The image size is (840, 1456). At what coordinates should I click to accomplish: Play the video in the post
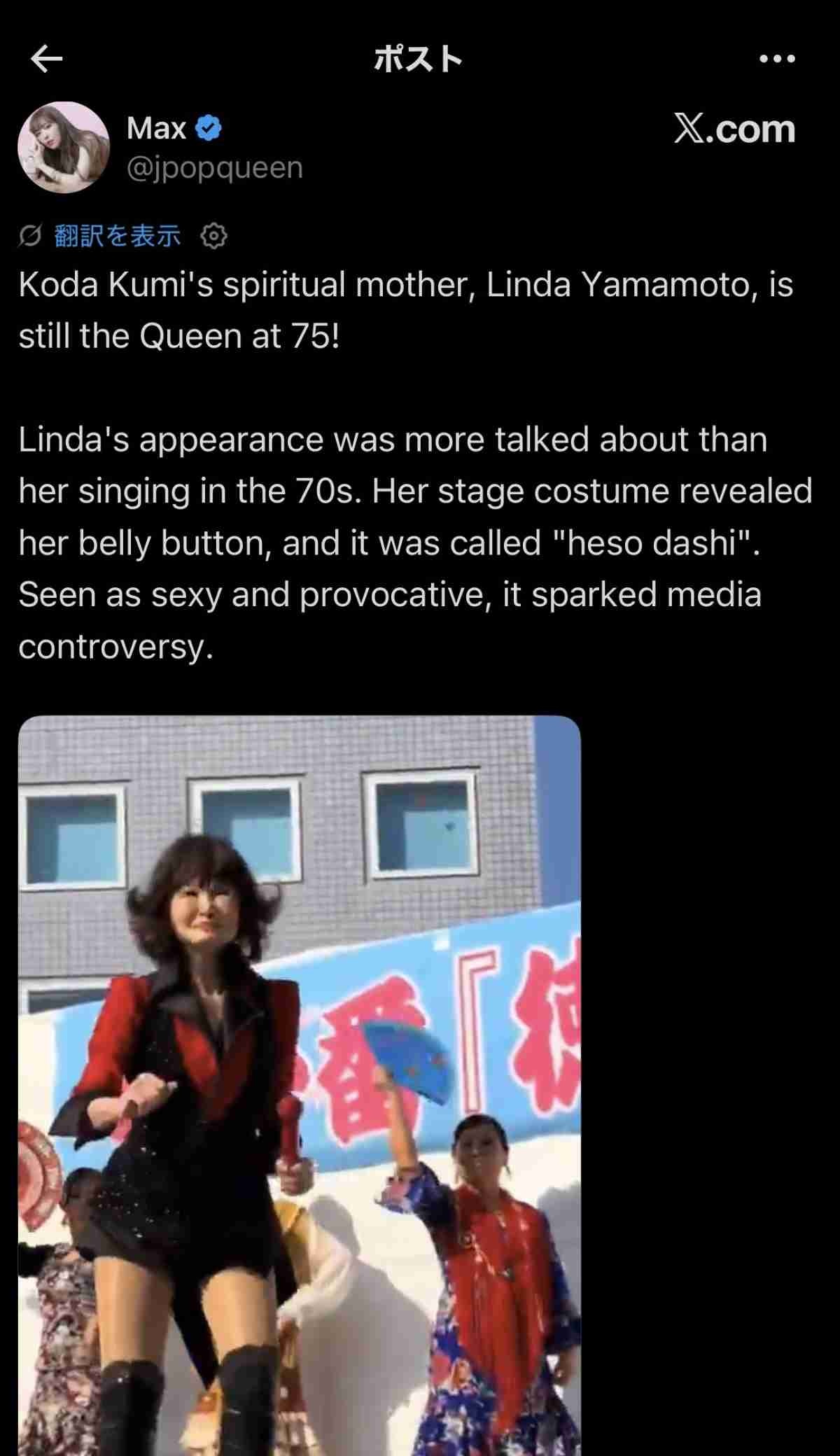[x=300, y=1085]
